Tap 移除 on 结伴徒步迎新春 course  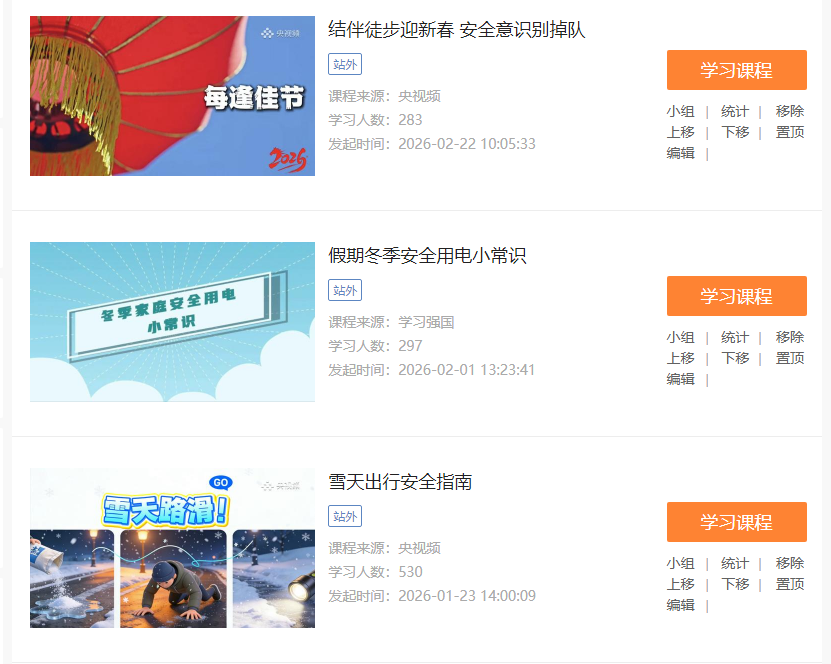789,111
